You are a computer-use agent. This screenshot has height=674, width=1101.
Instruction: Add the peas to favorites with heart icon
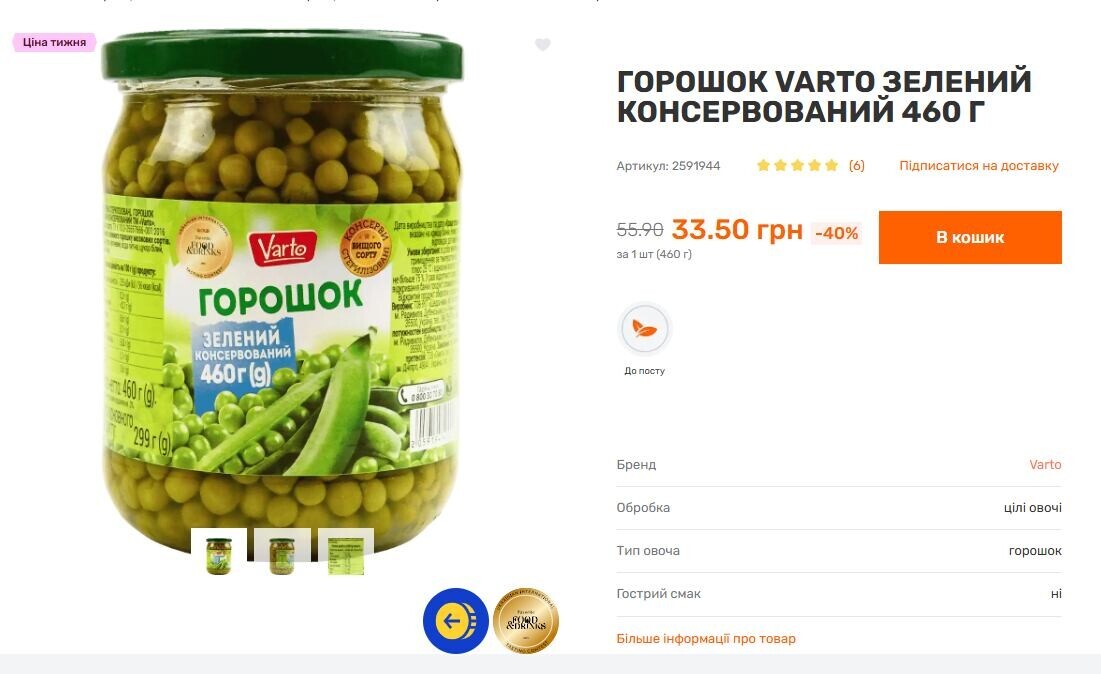coord(542,45)
